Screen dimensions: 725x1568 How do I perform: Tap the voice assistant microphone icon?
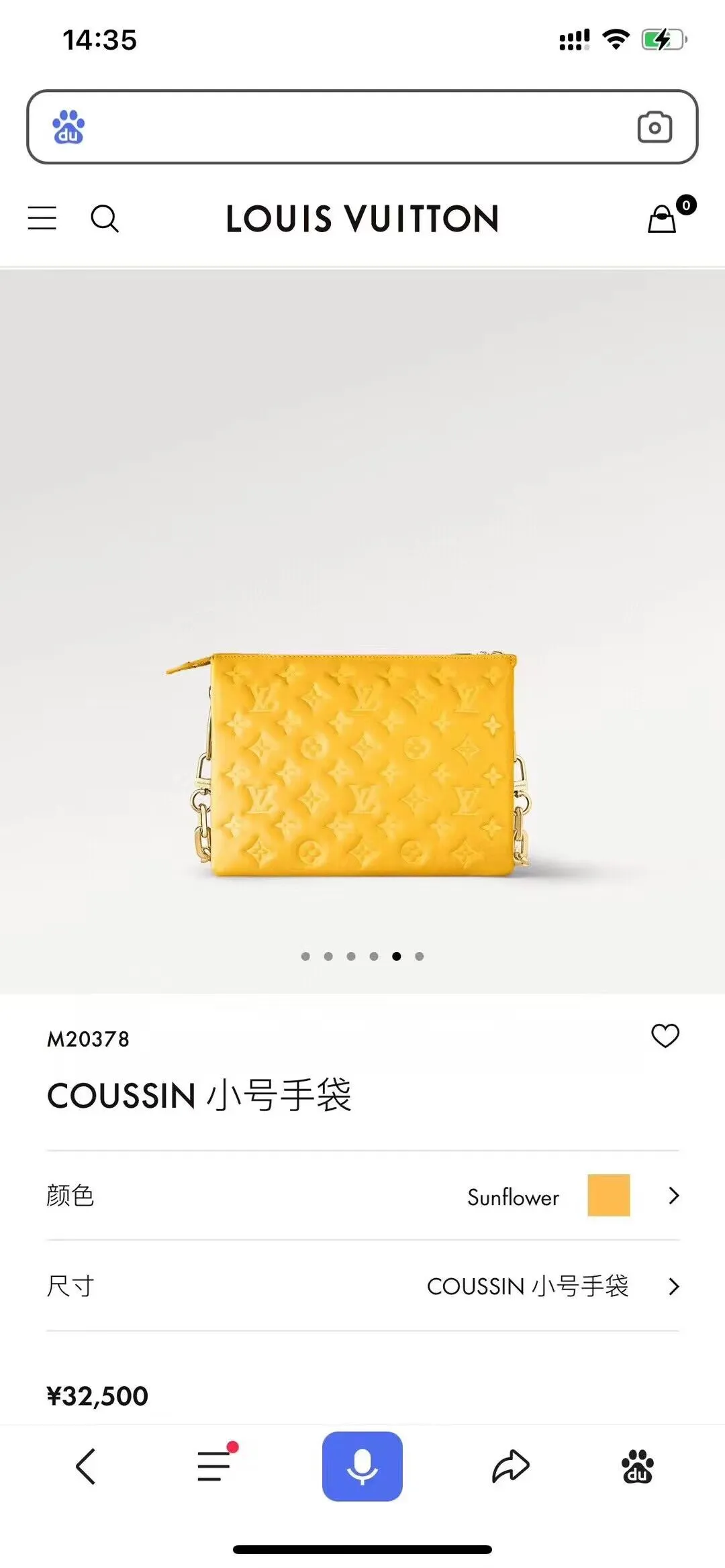[362, 1467]
